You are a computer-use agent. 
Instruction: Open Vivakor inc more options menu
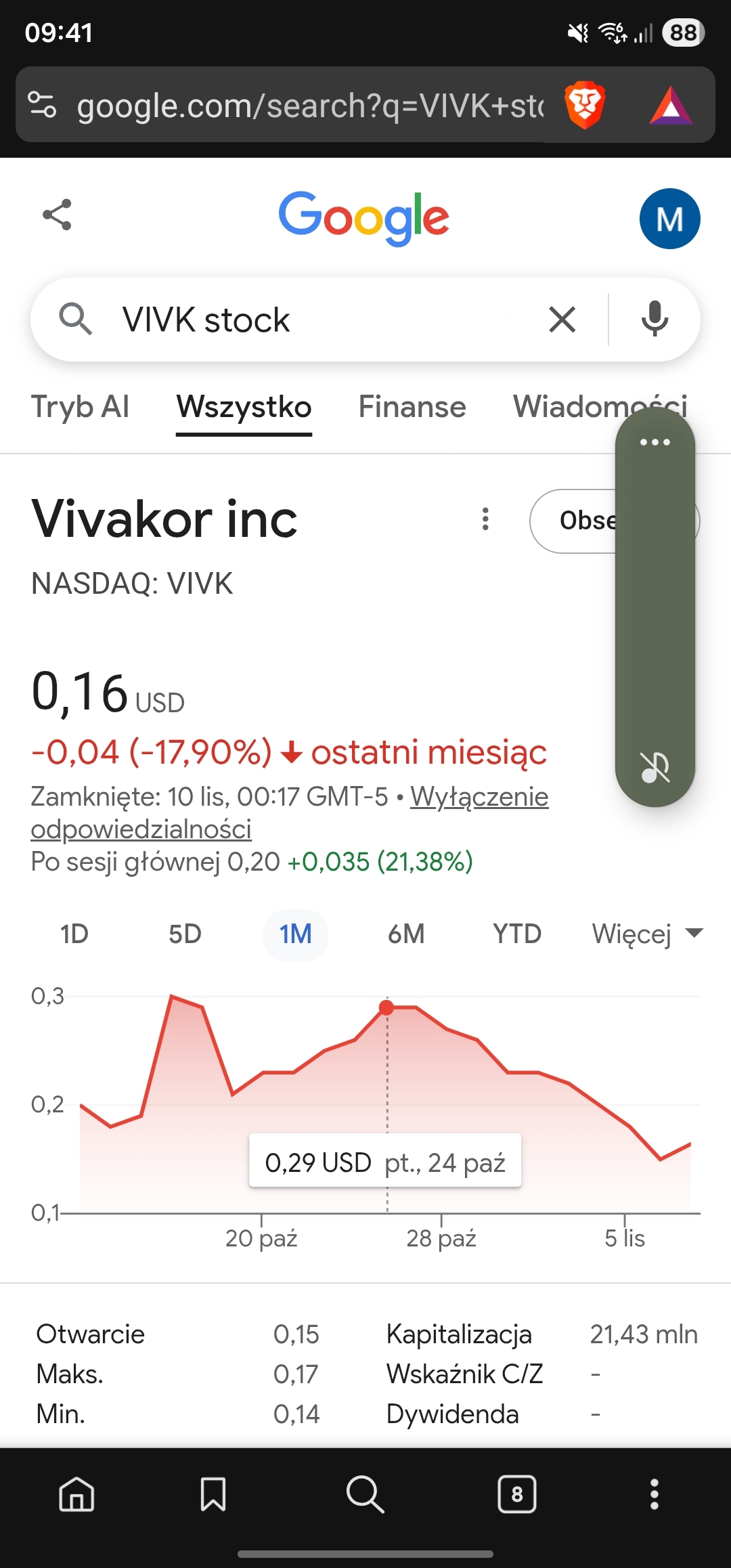pyautogui.click(x=485, y=519)
